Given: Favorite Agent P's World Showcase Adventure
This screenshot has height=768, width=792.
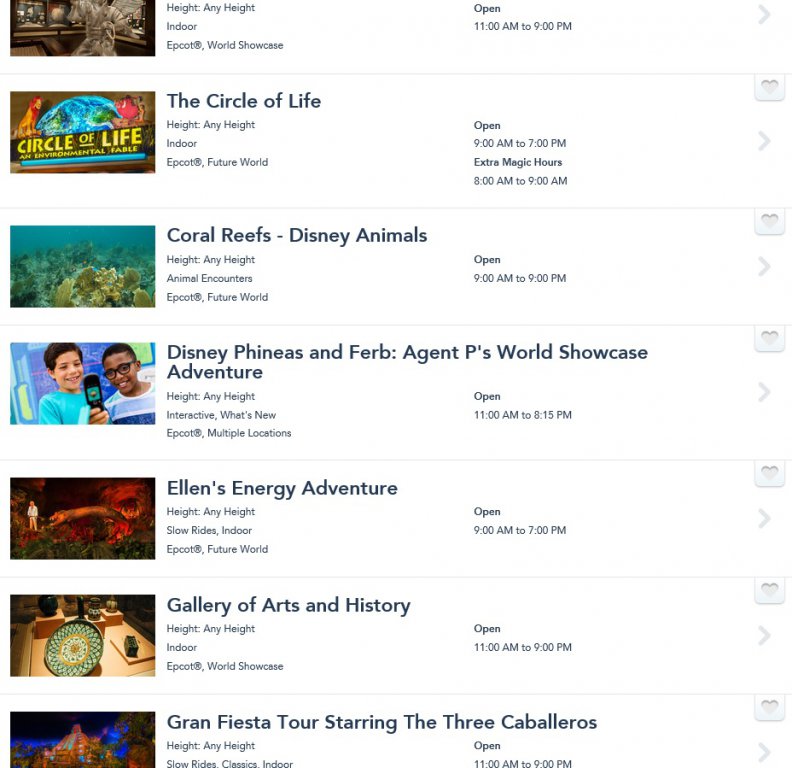Looking at the screenshot, I should 769,339.
